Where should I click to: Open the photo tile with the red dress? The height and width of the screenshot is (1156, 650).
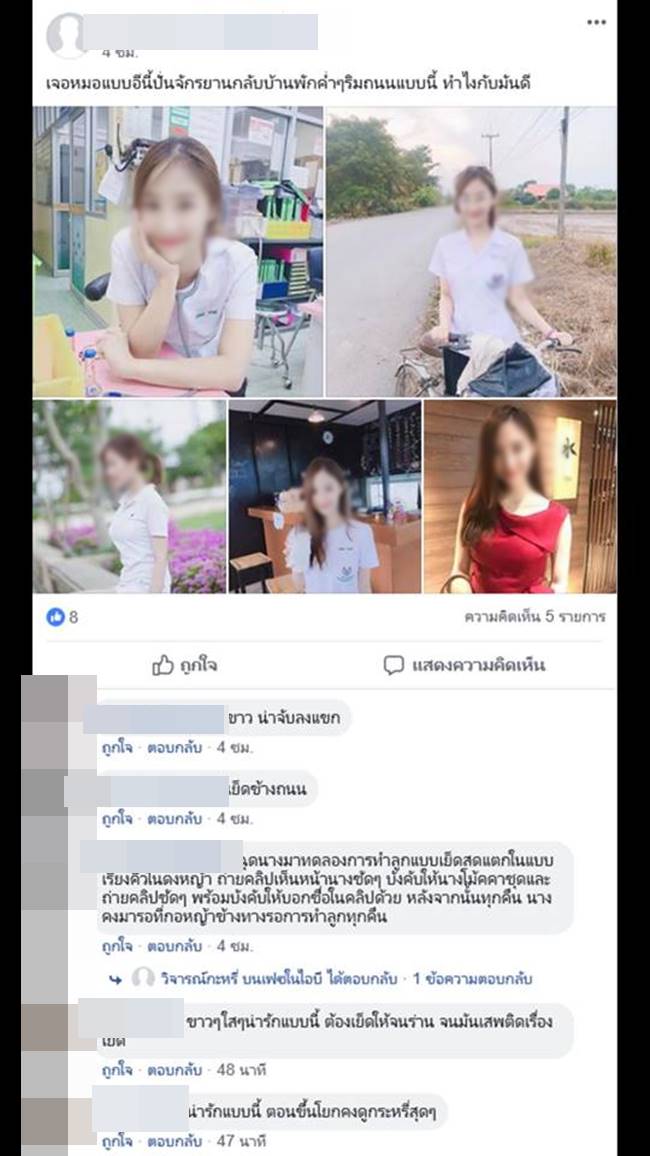[520, 496]
